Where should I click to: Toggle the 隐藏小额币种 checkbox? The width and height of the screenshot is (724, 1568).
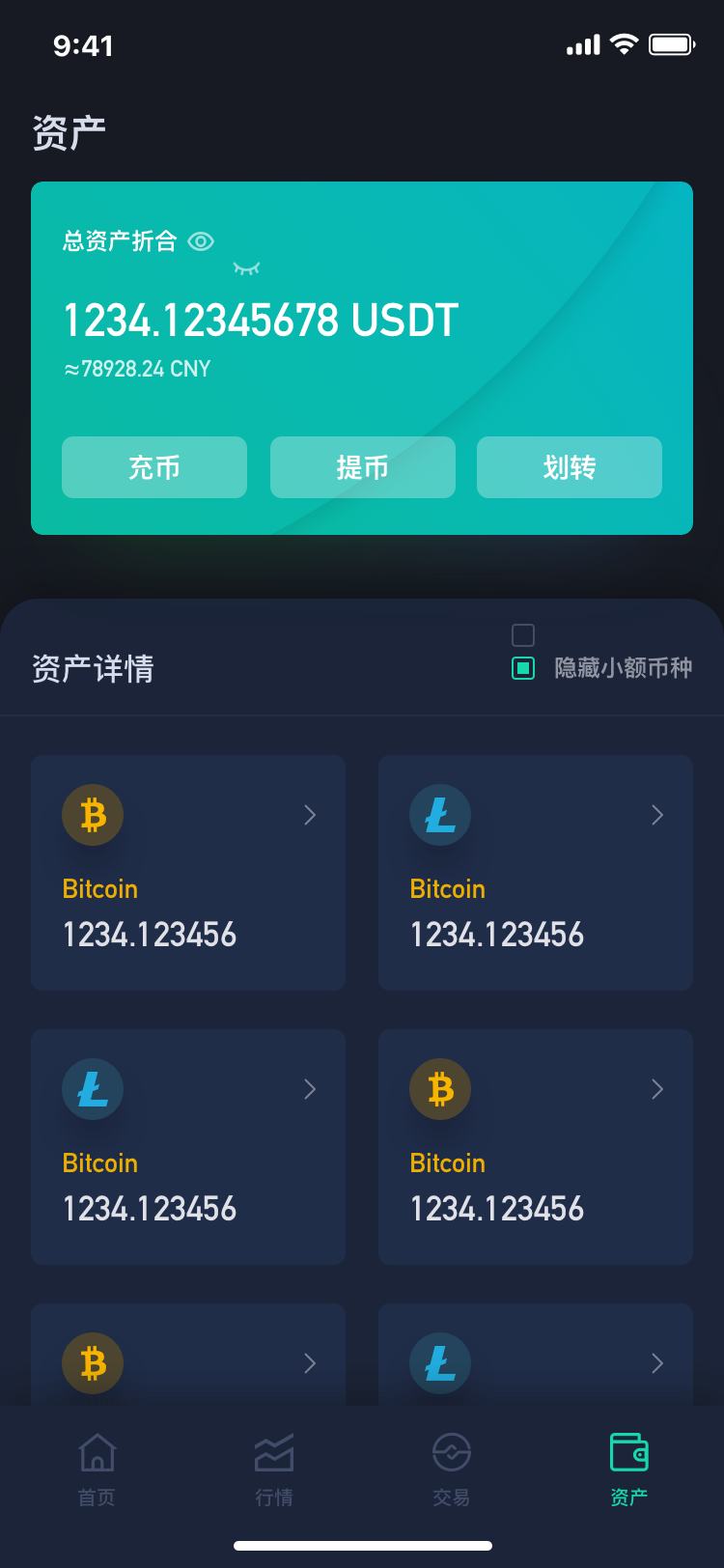523,667
